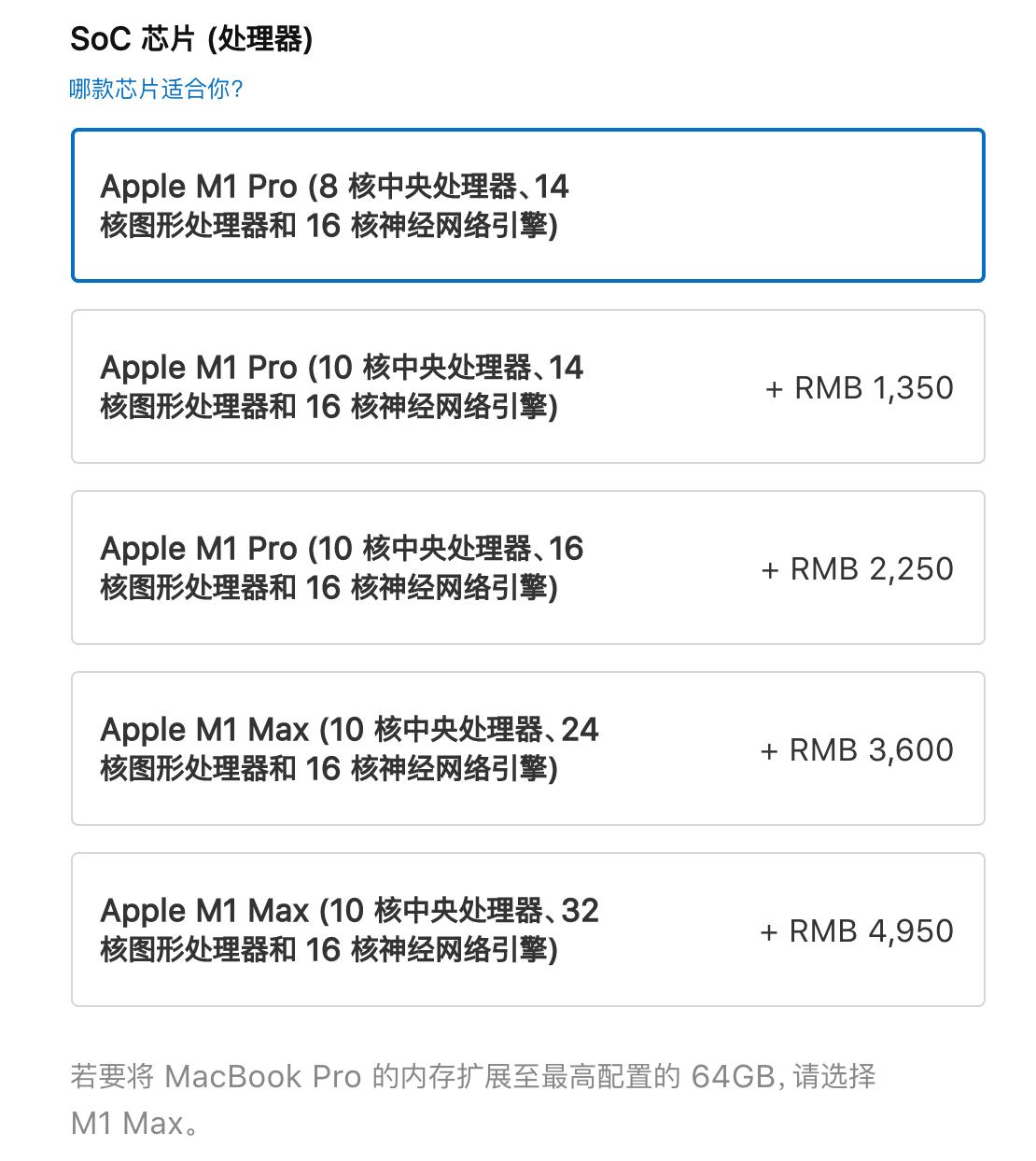Select the Apple M1 Pro 8-core CPU option
1036x1161 pixels.
pos(529,206)
